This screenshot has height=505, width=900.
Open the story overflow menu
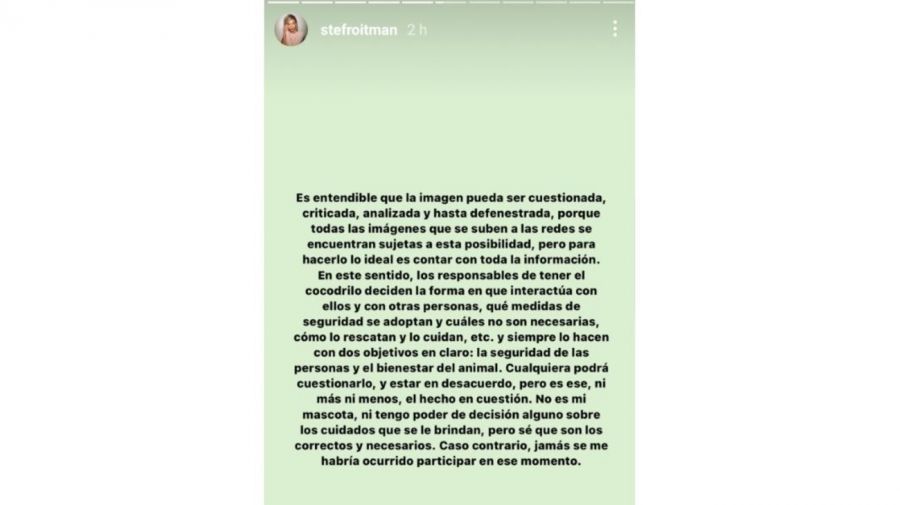point(614,29)
